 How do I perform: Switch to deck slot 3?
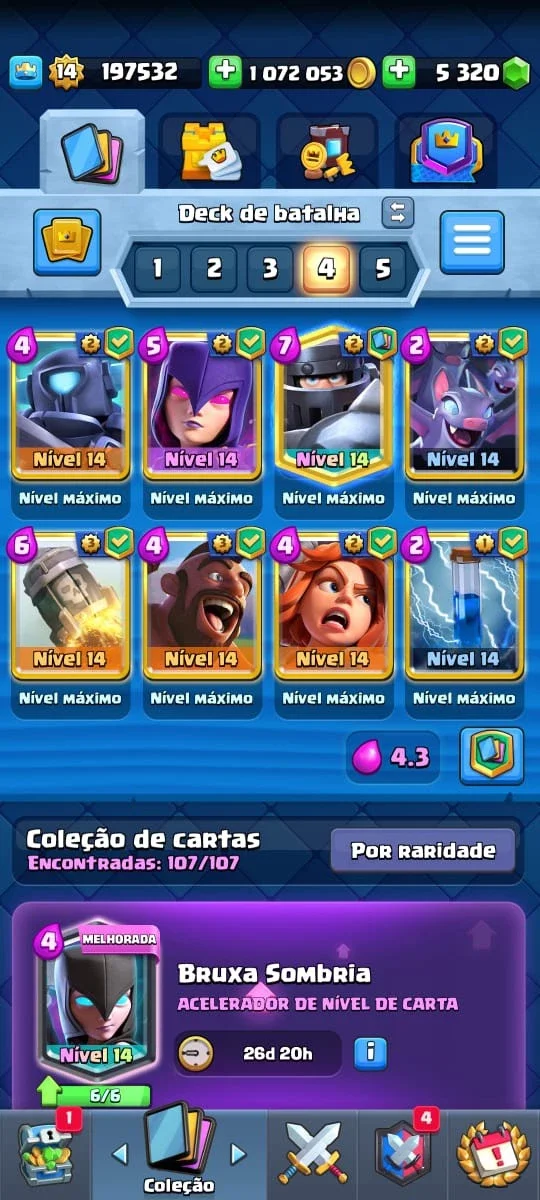click(270, 268)
